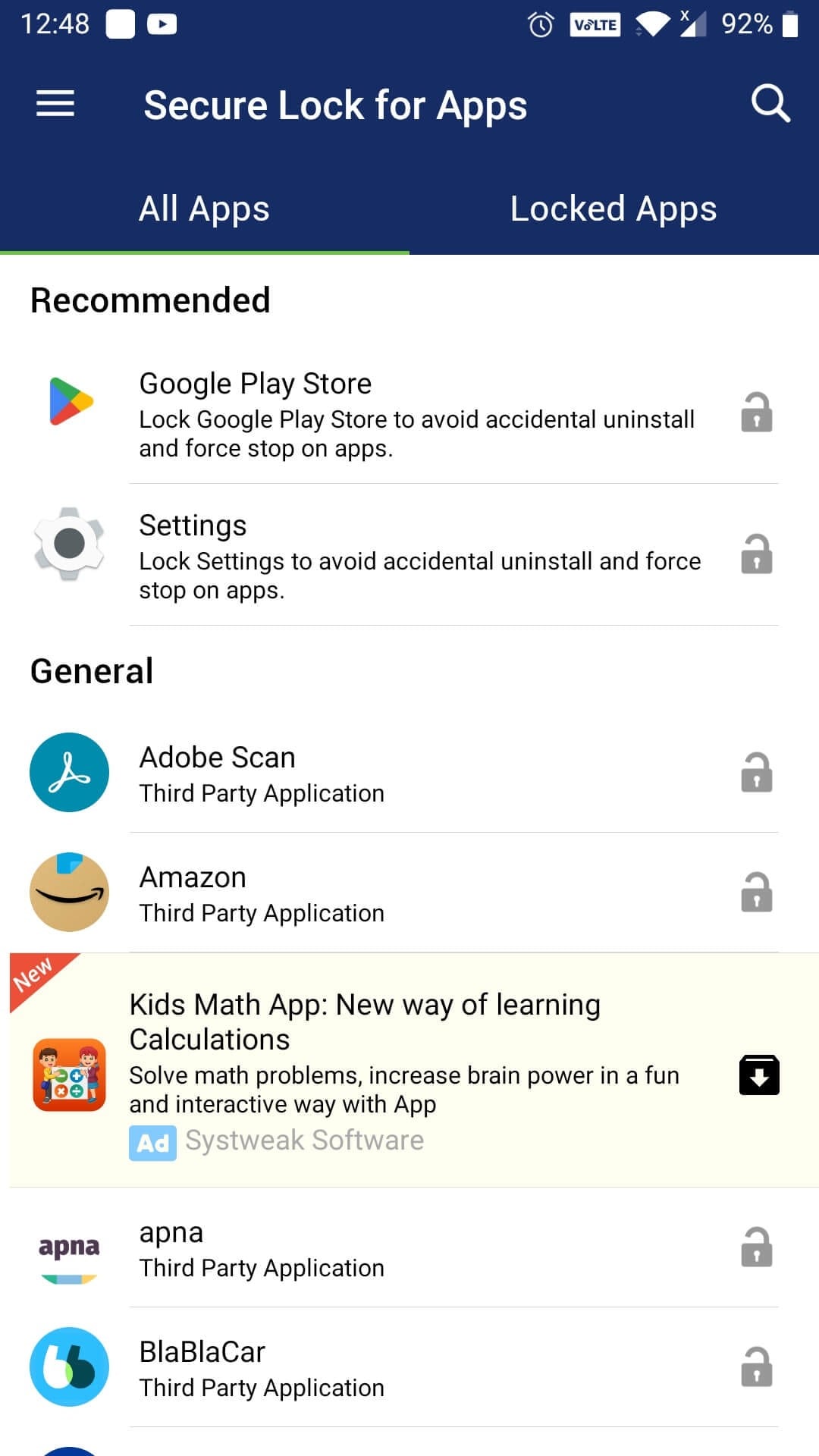Click the Amazon app icon

tap(69, 892)
